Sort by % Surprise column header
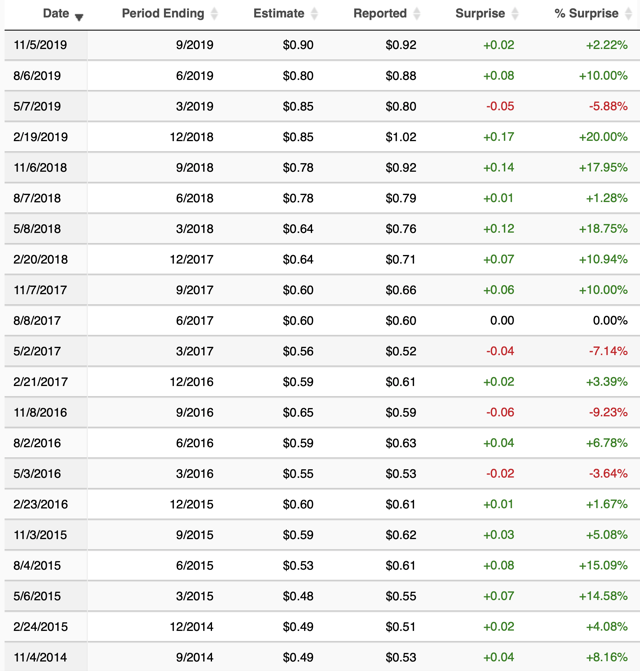The image size is (640, 671). (x=587, y=14)
